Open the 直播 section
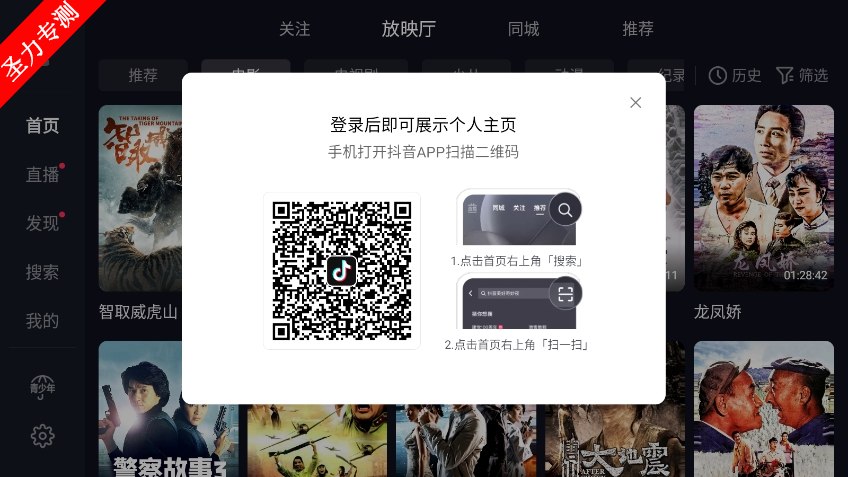This screenshot has height=477, width=848. coord(42,175)
